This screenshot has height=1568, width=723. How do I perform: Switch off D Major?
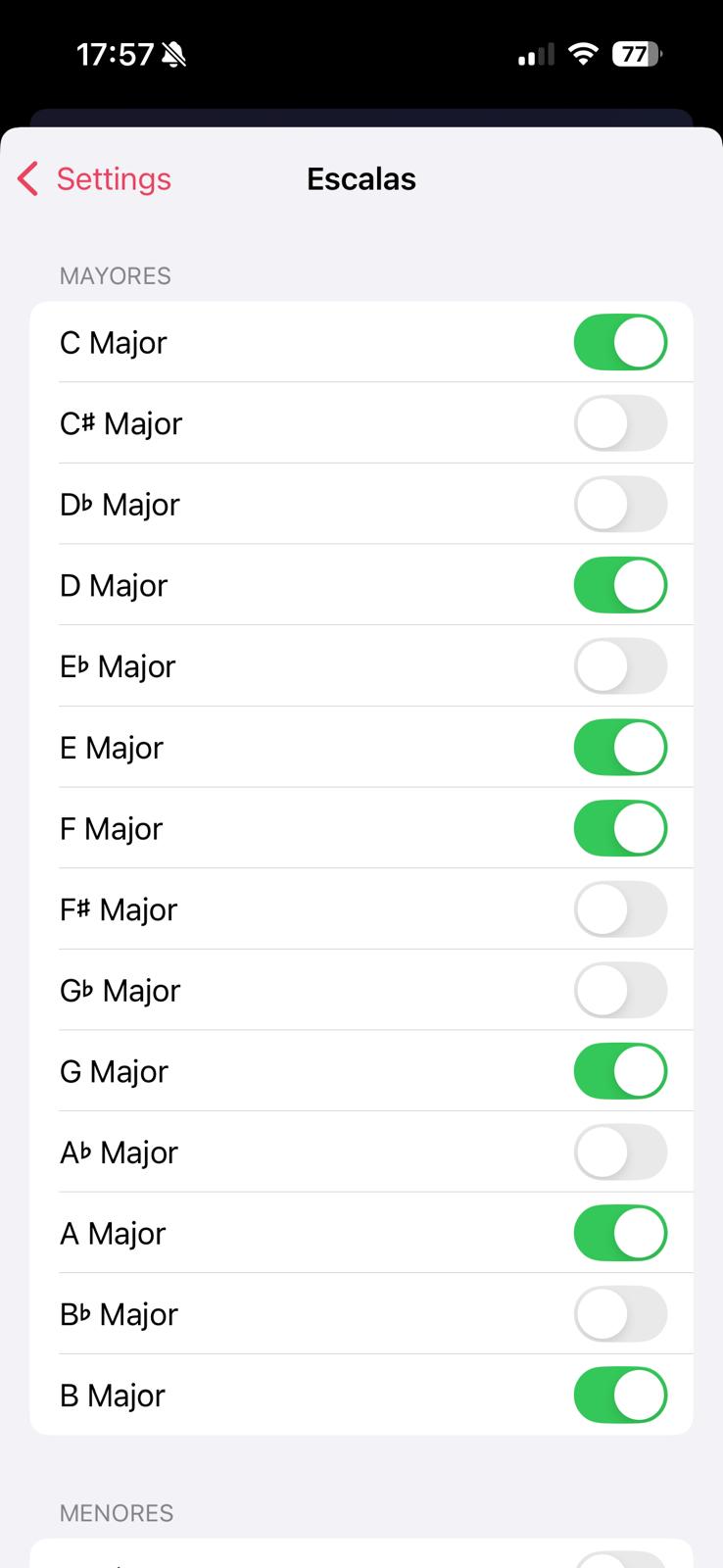(x=621, y=585)
